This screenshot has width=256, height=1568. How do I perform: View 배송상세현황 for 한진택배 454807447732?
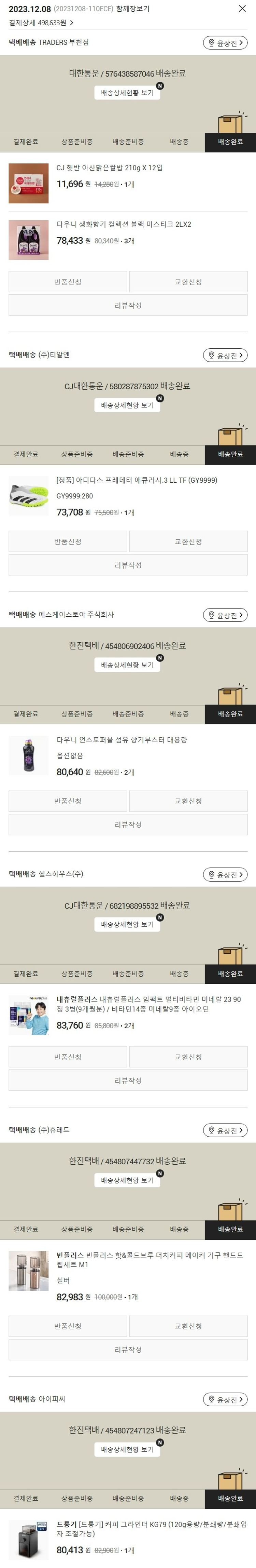pyautogui.click(x=127, y=1180)
